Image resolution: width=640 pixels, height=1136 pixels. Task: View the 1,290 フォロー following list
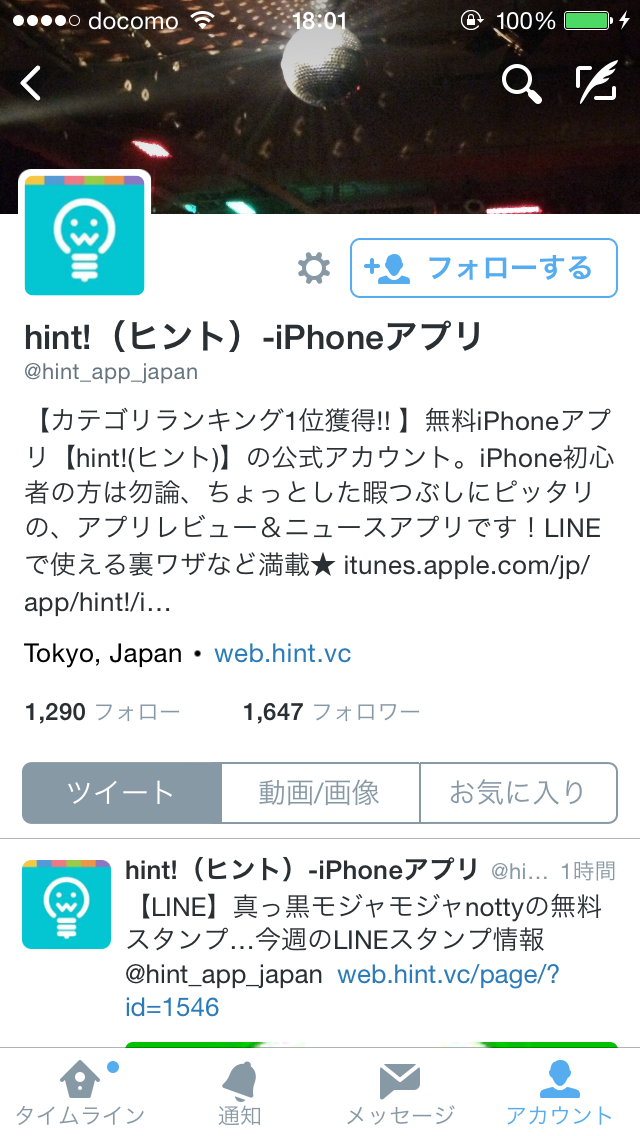tap(102, 712)
